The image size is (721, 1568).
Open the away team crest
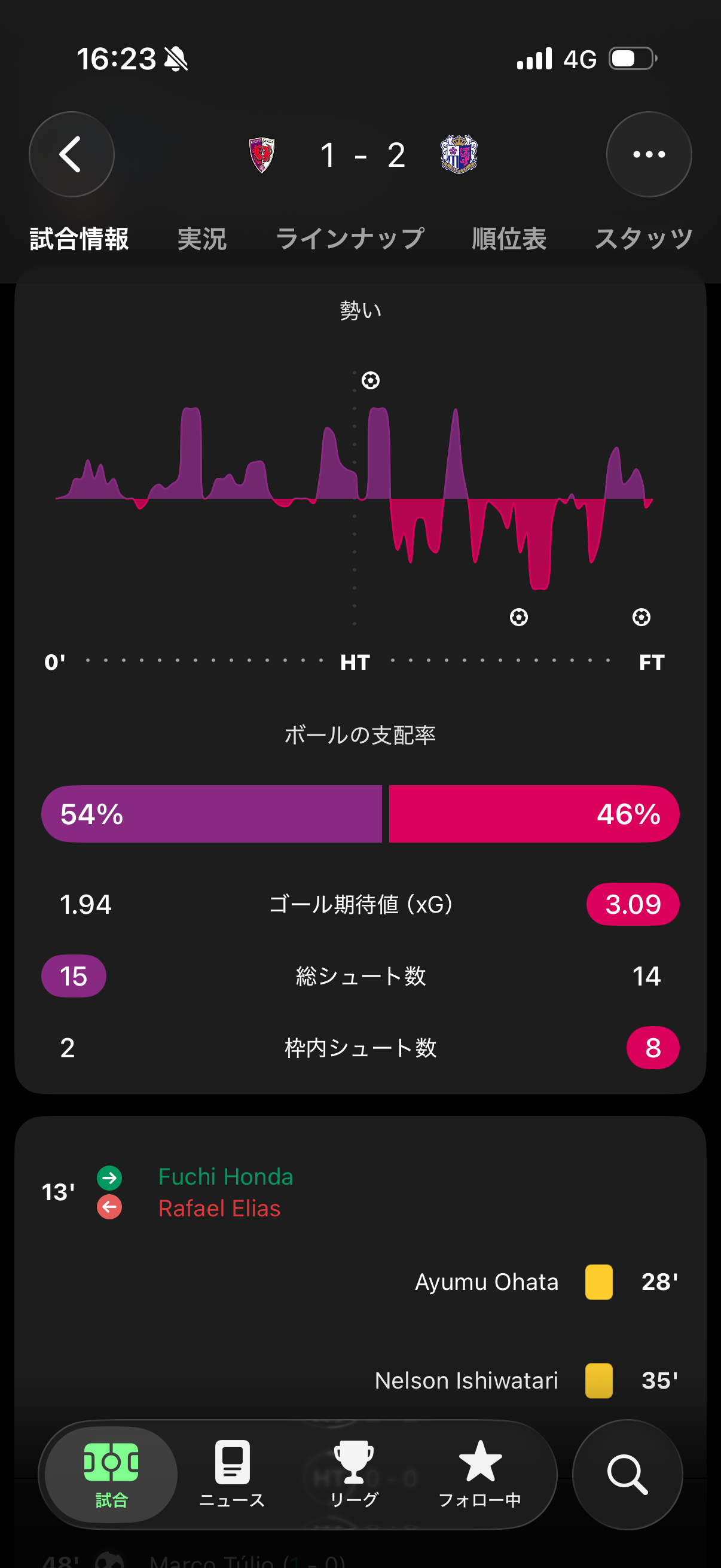(x=459, y=155)
